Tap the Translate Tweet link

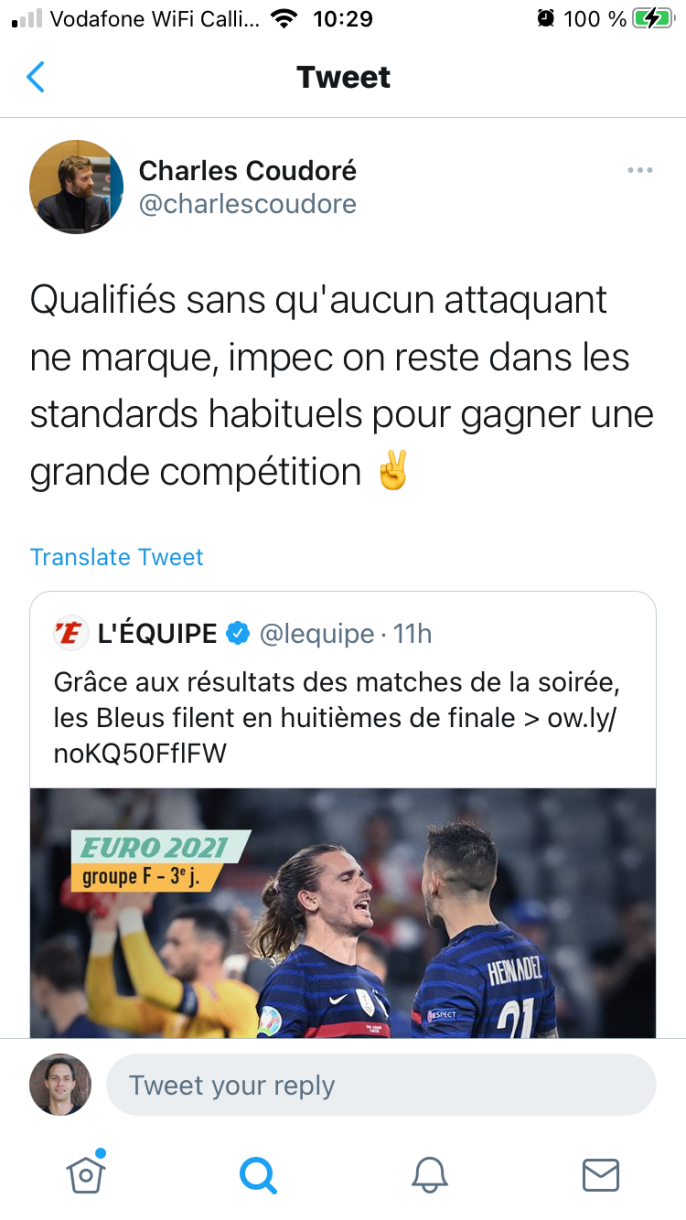pyautogui.click(x=117, y=557)
